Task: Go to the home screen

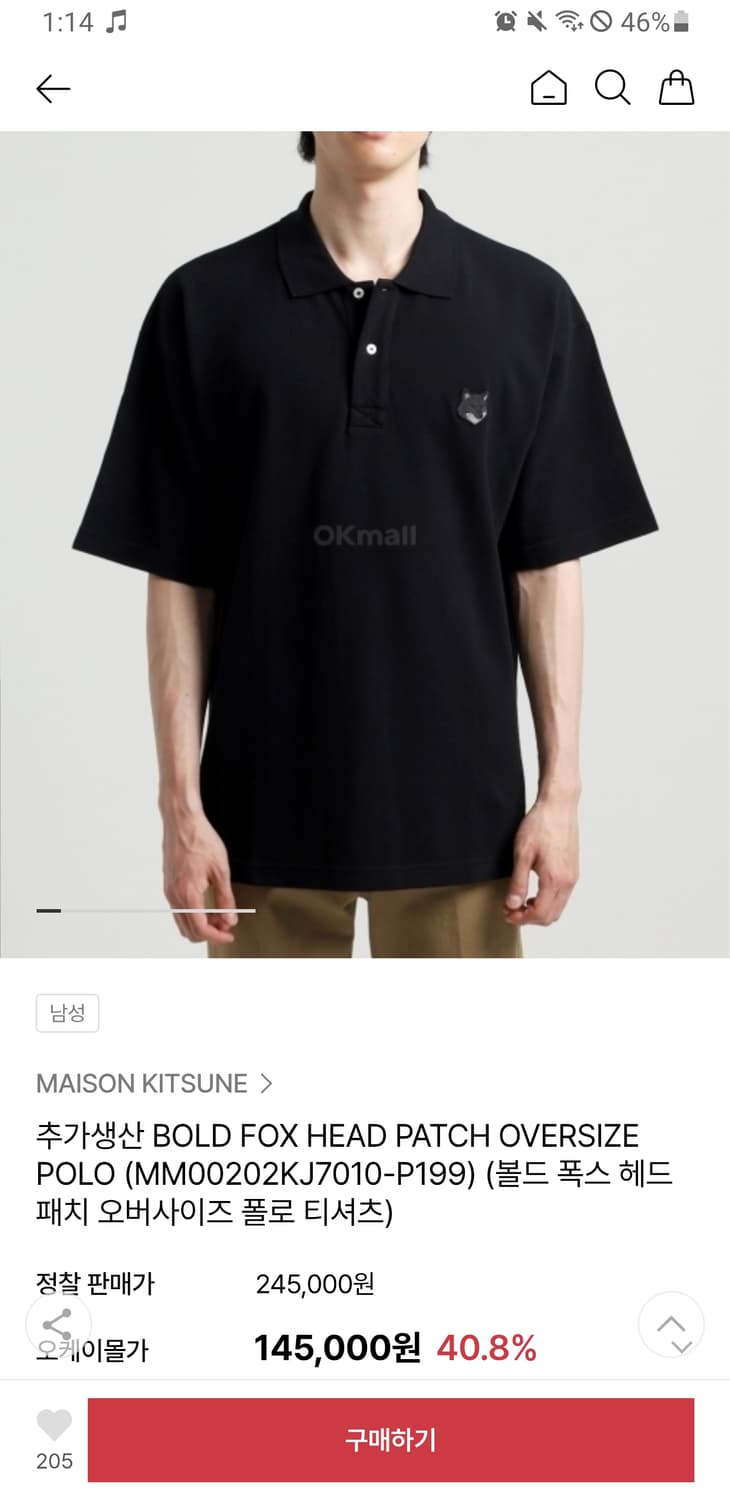Action: [548, 88]
